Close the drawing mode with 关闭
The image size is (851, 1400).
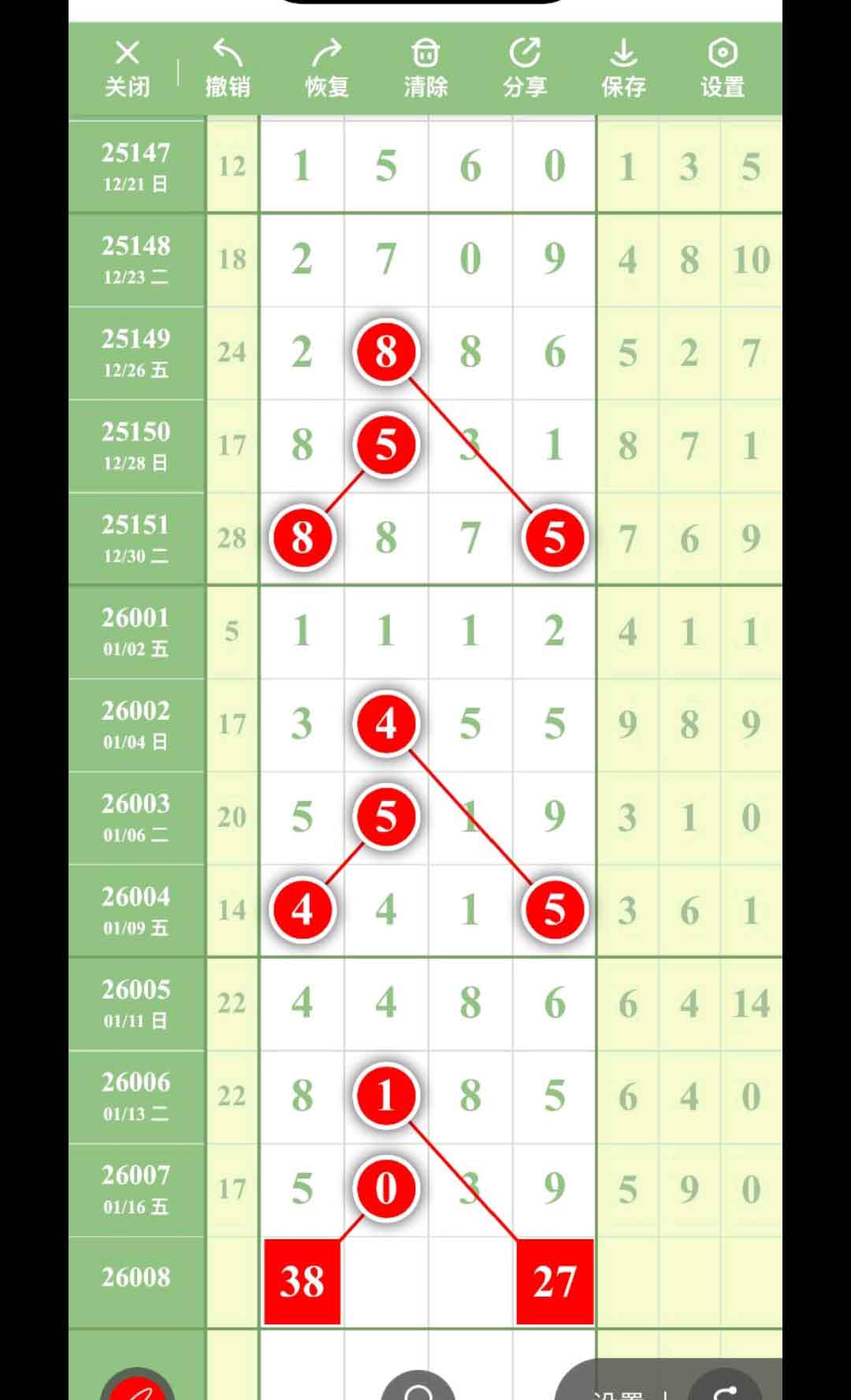127,69
